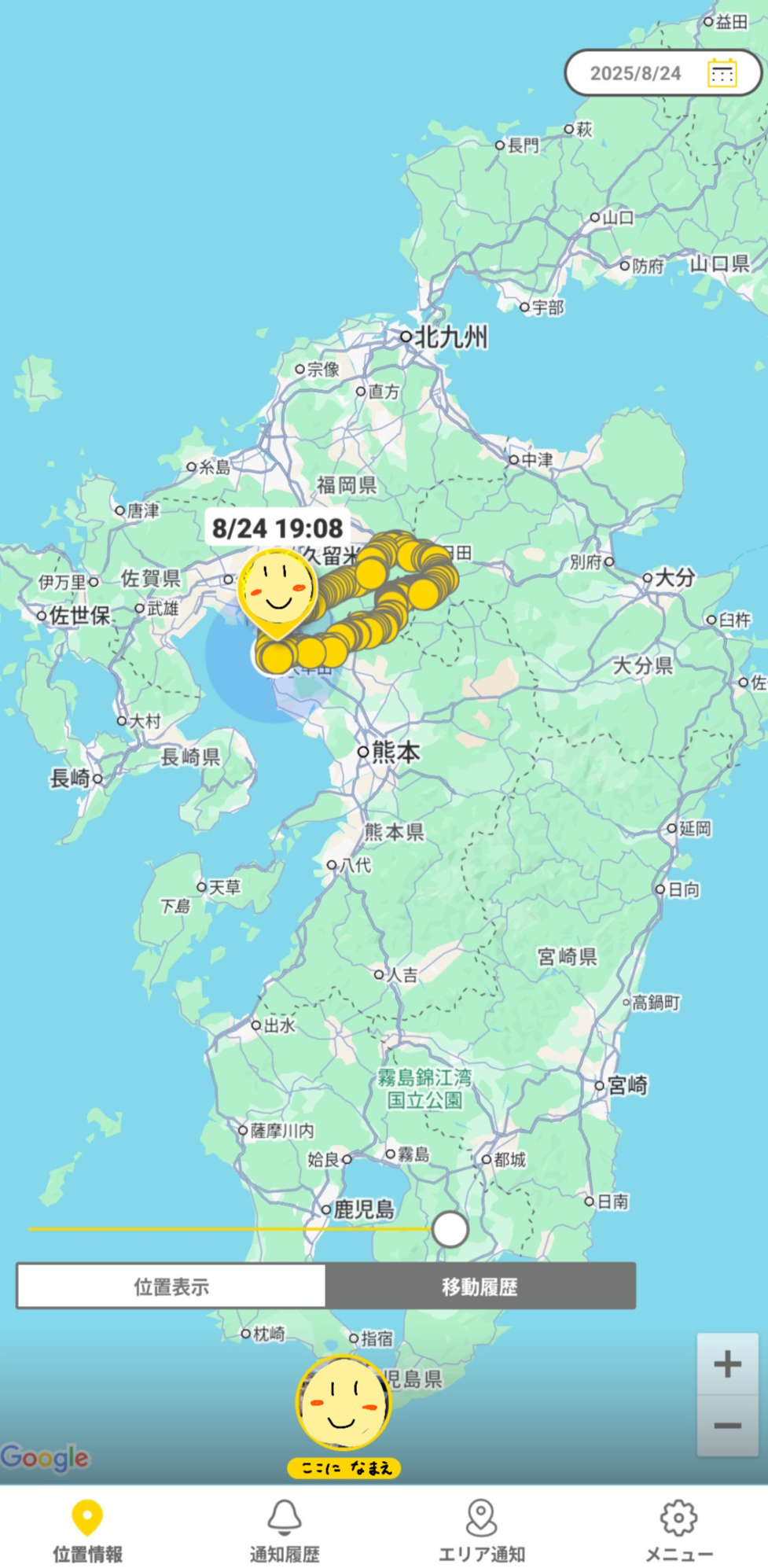This screenshot has height=1568, width=768.
Task: Tap the 8/24 19:08 timestamp bubble
Action: (x=277, y=528)
